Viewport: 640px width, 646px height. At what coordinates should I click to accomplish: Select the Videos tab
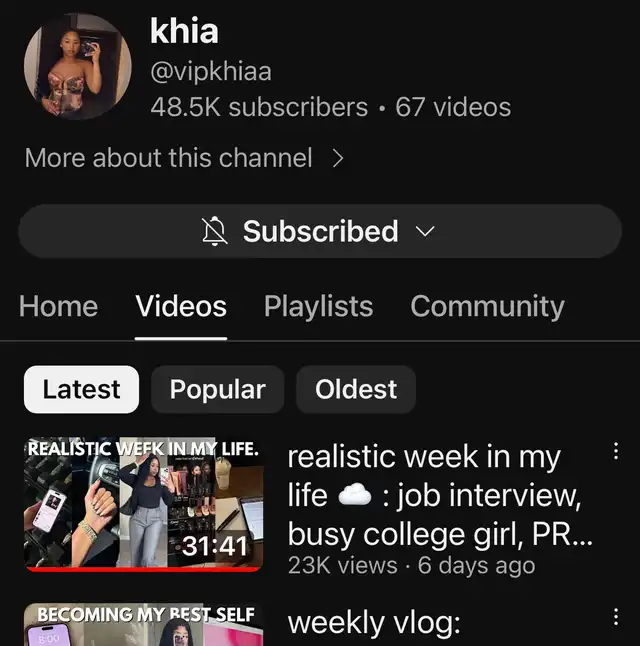[x=181, y=306]
